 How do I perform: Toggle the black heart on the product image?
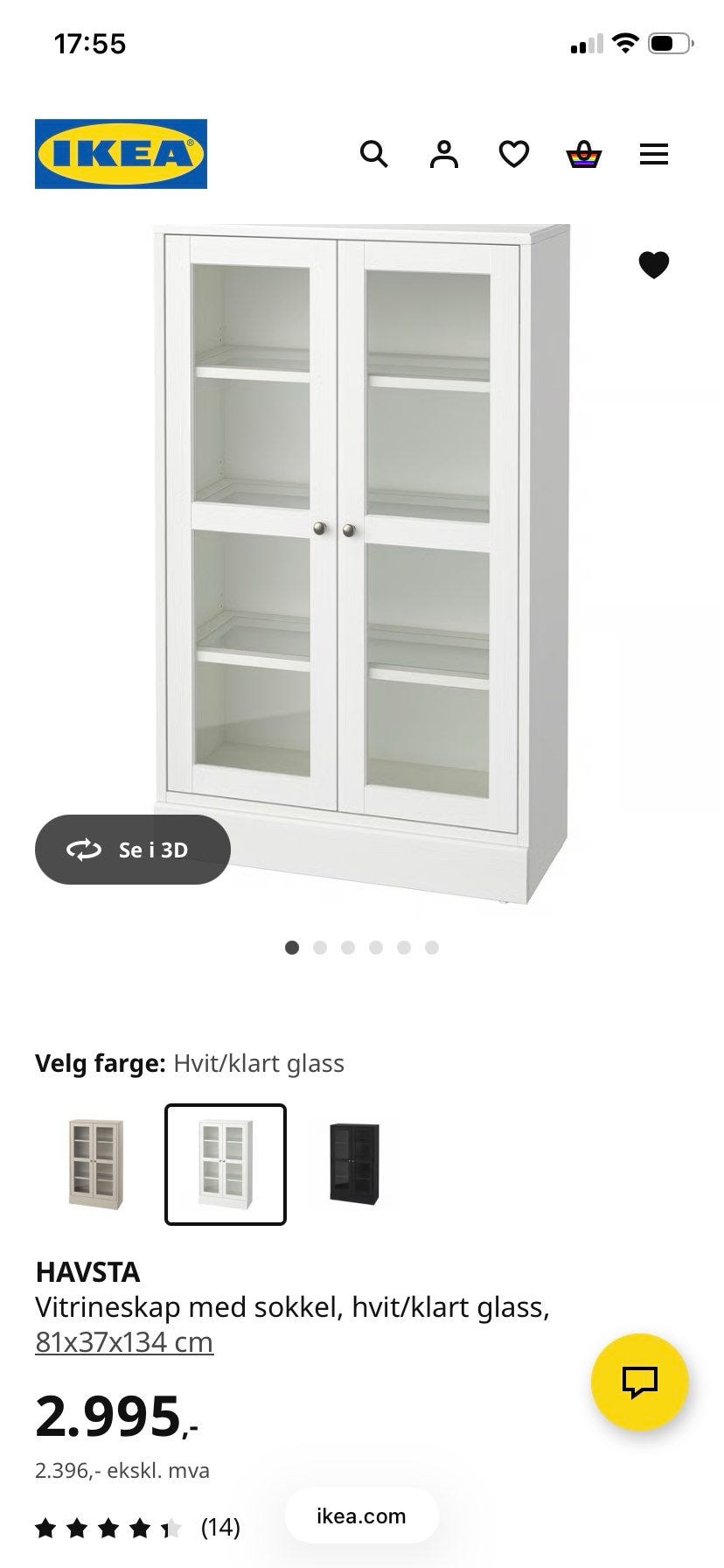point(654,264)
